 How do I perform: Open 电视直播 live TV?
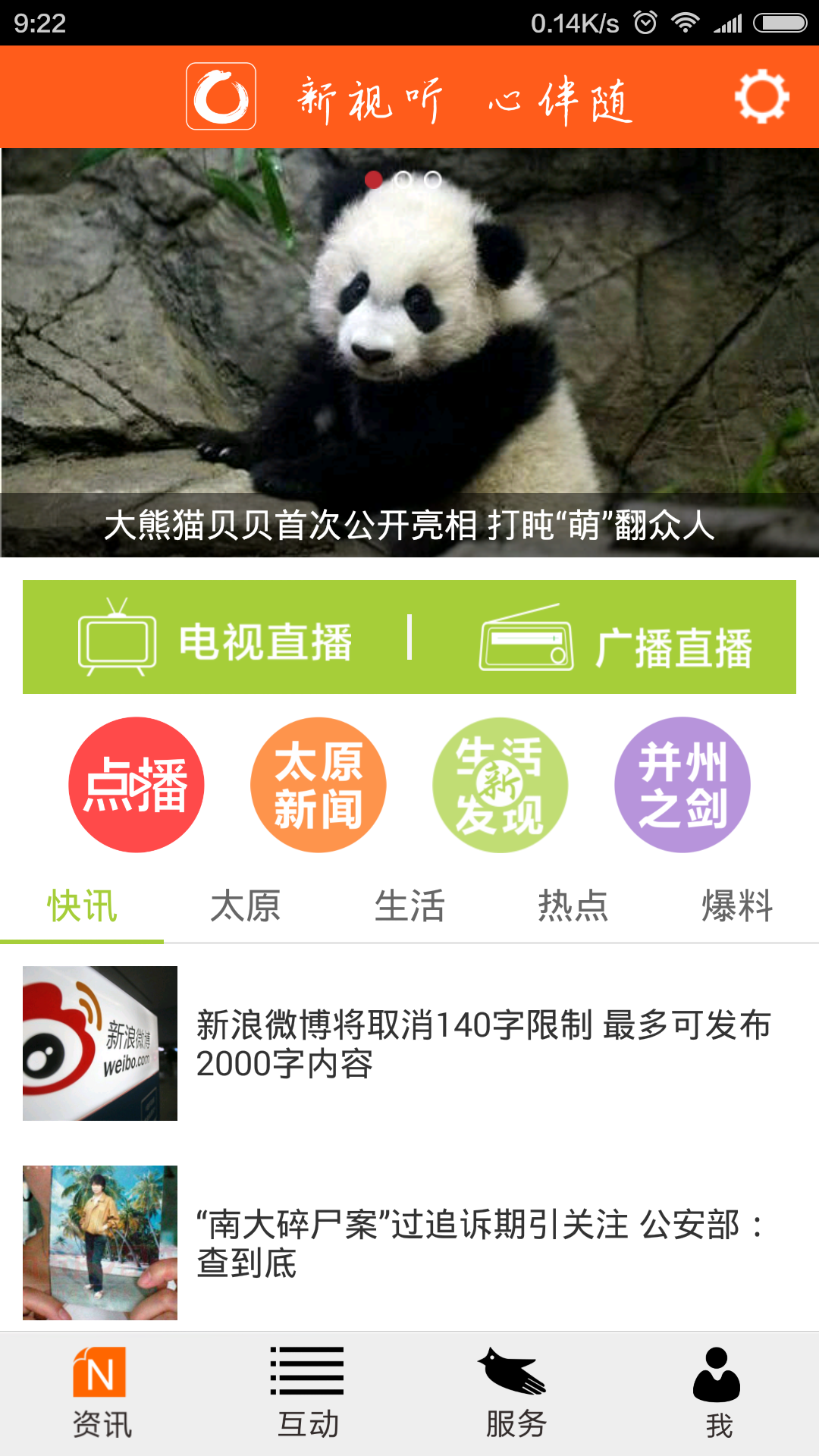[216, 639]
